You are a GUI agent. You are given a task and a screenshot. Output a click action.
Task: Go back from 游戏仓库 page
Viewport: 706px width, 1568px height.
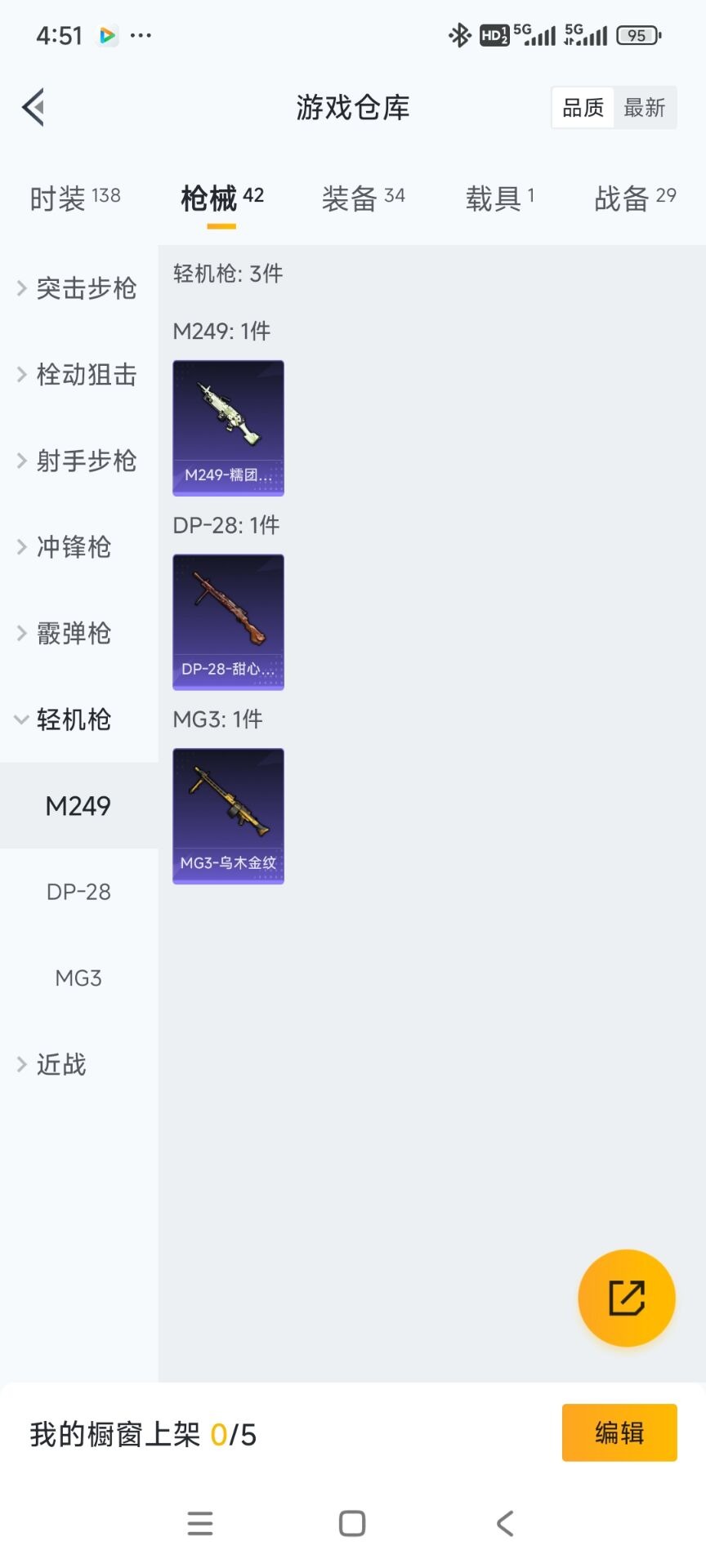click(x=34, y=107)
